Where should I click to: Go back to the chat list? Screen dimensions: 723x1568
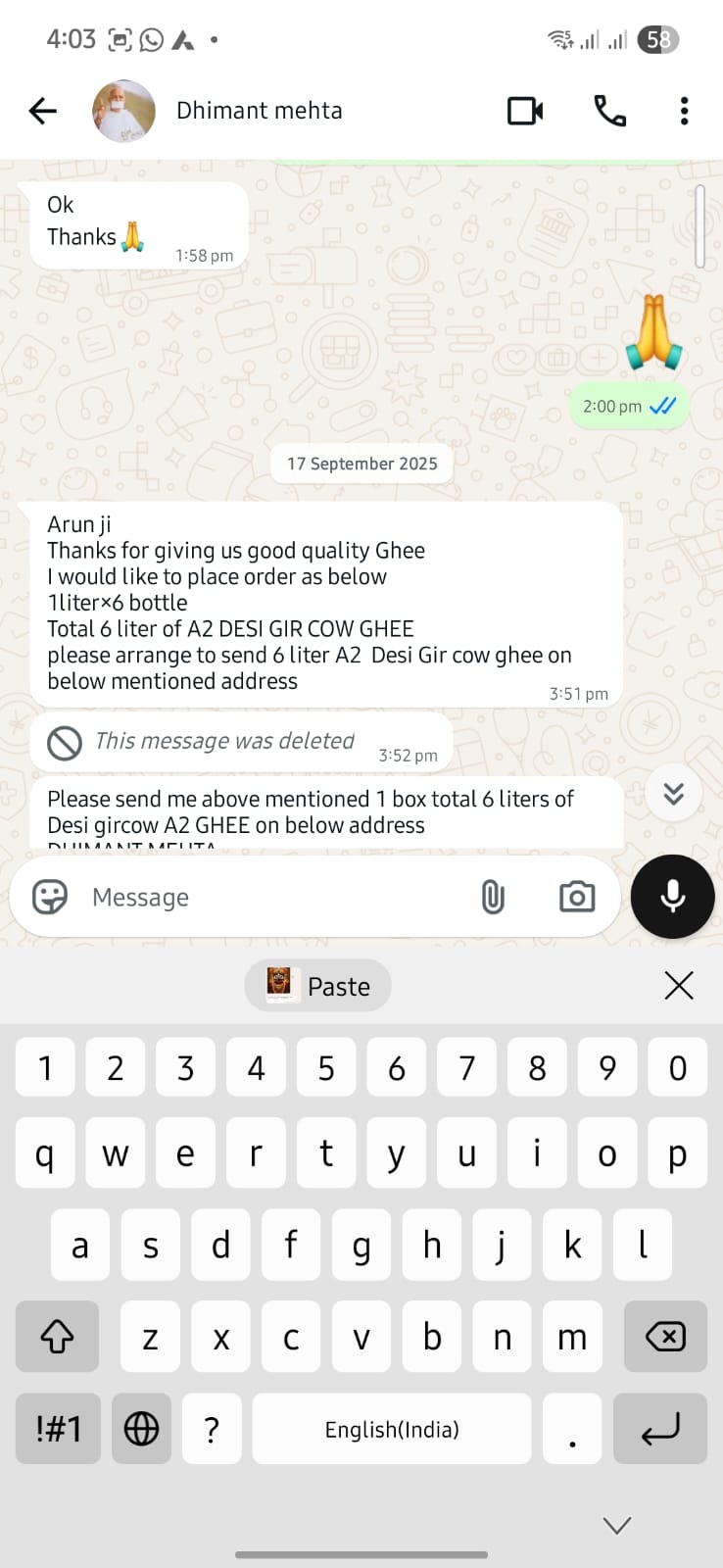(x=43, y=111)
